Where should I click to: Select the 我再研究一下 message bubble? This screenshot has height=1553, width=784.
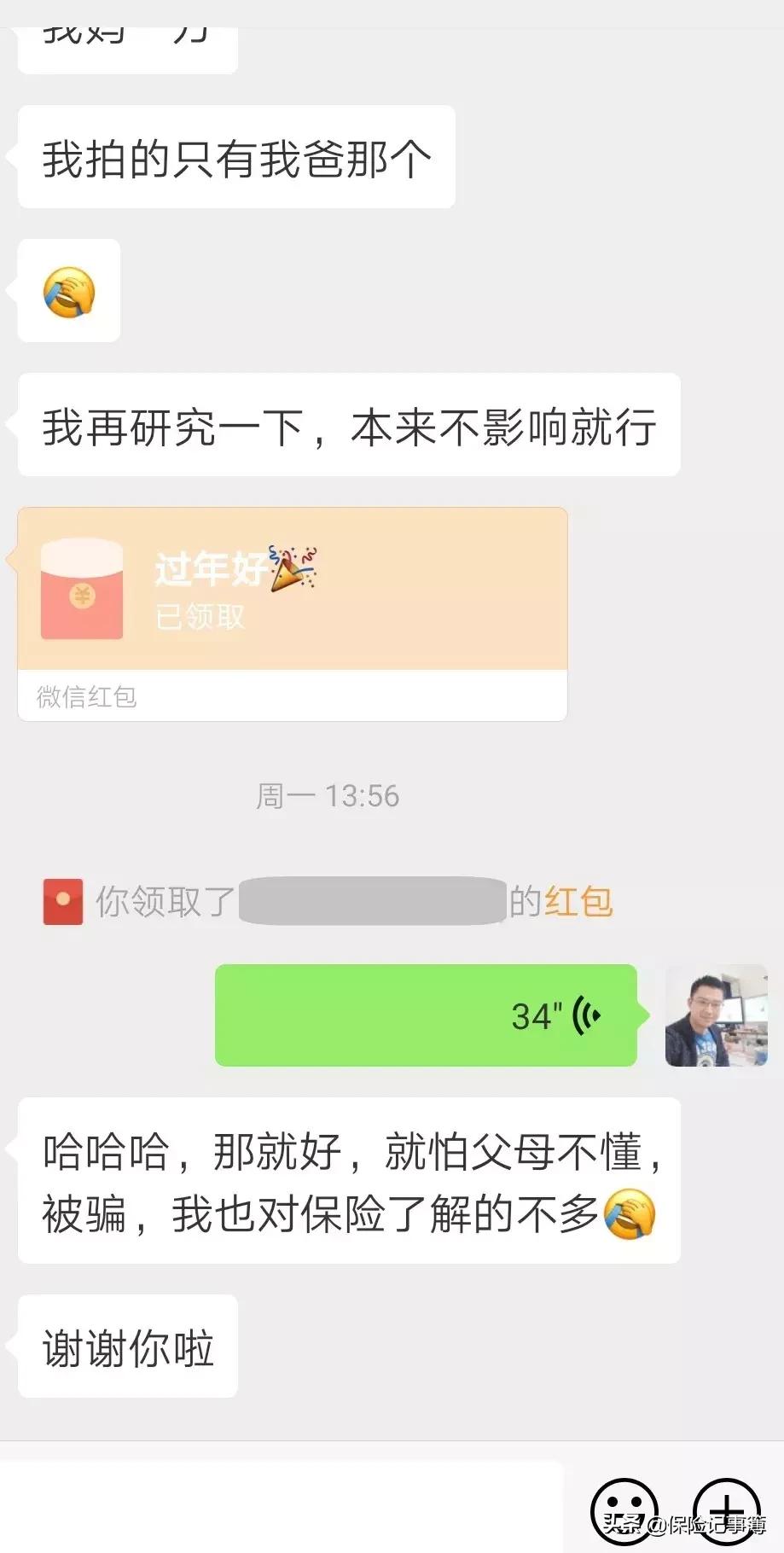click(x=348, y=428)
